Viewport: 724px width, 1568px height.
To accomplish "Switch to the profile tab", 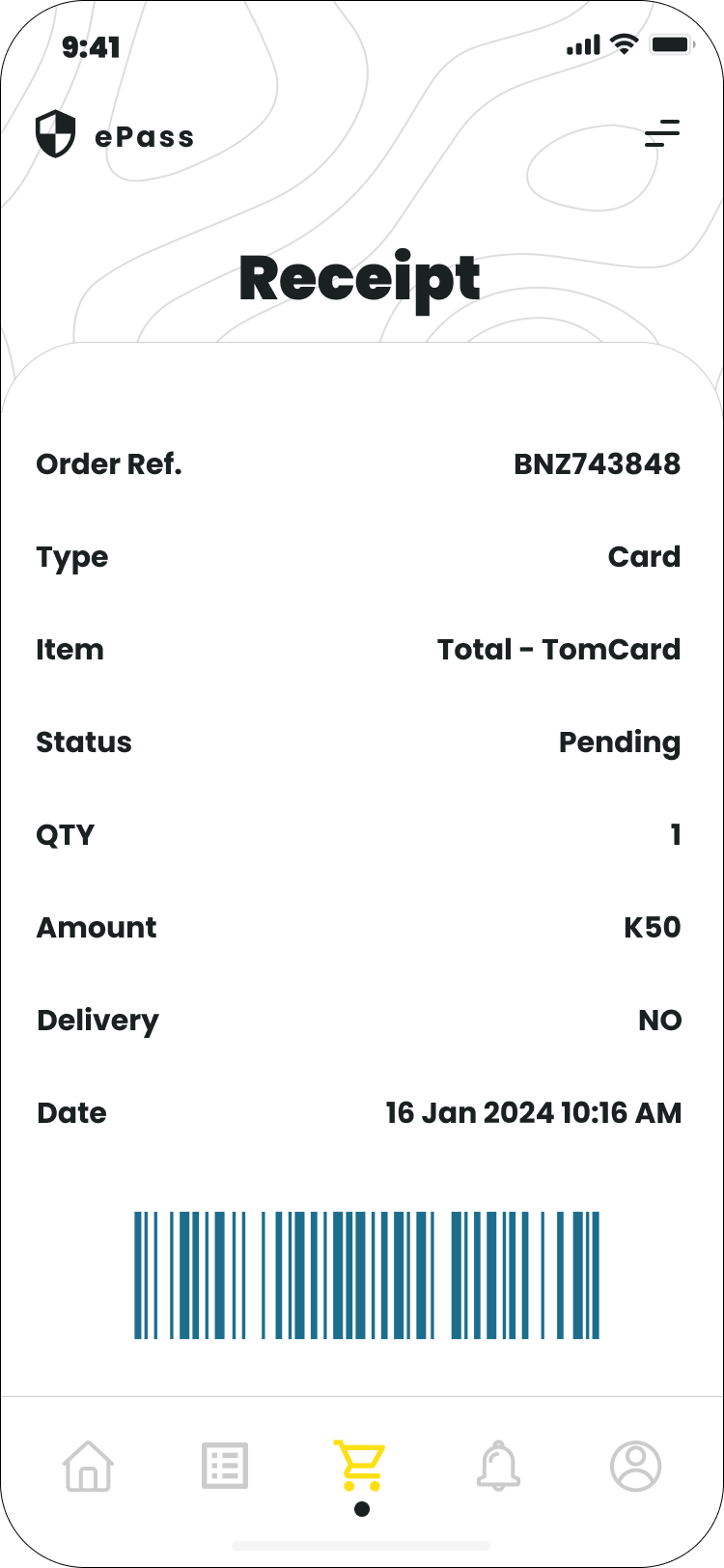I will coord(635,1466).
